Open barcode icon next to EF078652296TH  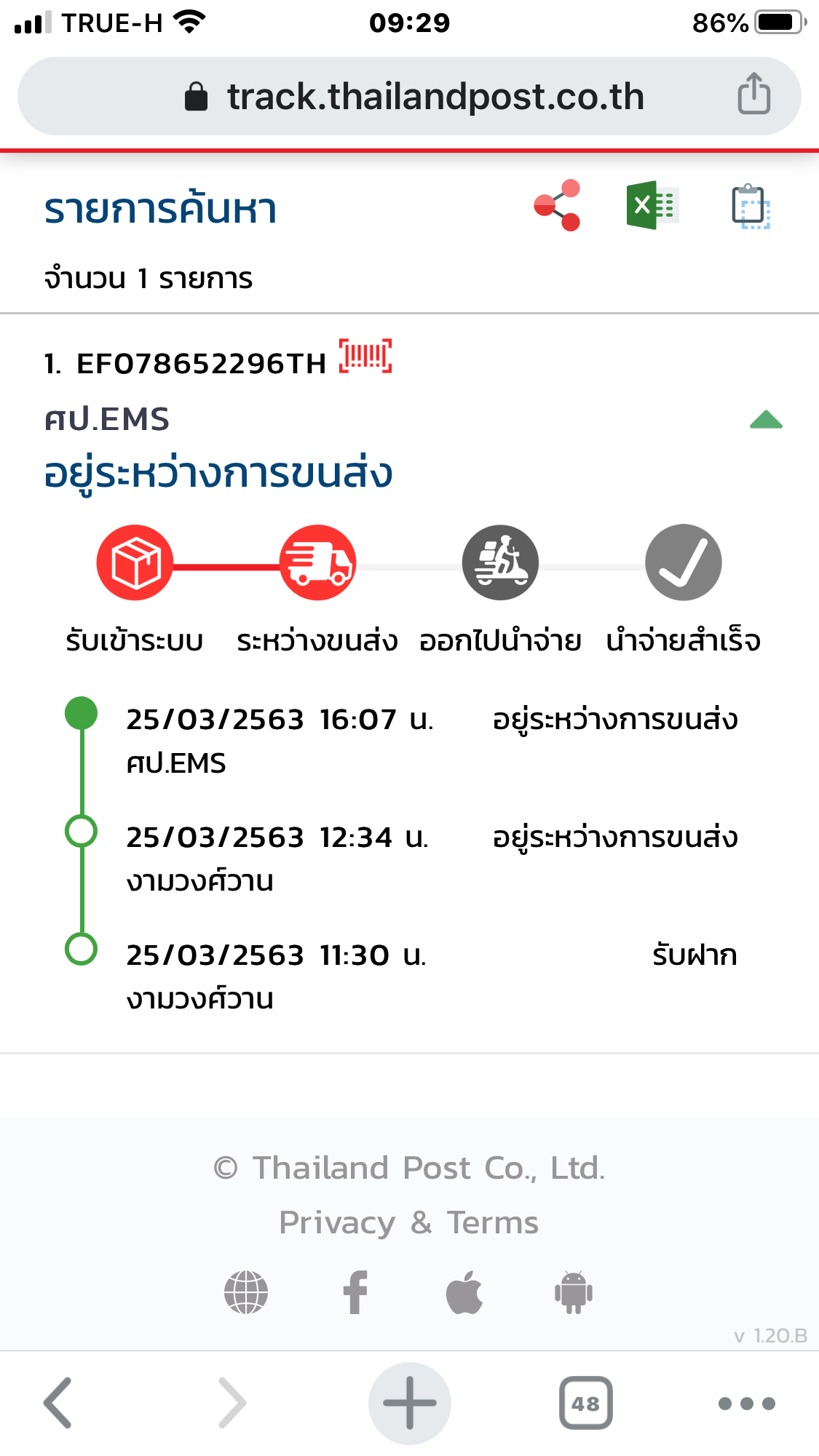pyautogui.click(x=365, y=357)
